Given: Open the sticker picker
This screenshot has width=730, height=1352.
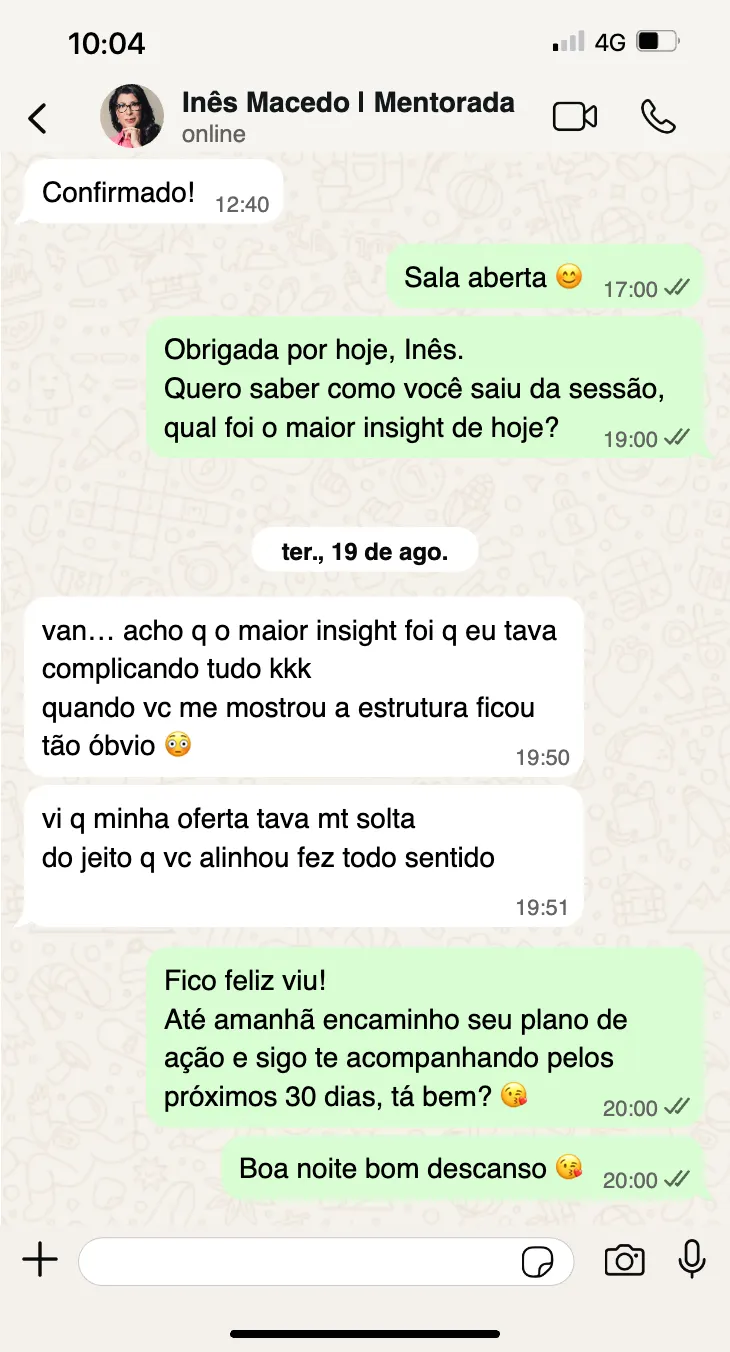Looking at the screenshot, I should click(538, 1262).
